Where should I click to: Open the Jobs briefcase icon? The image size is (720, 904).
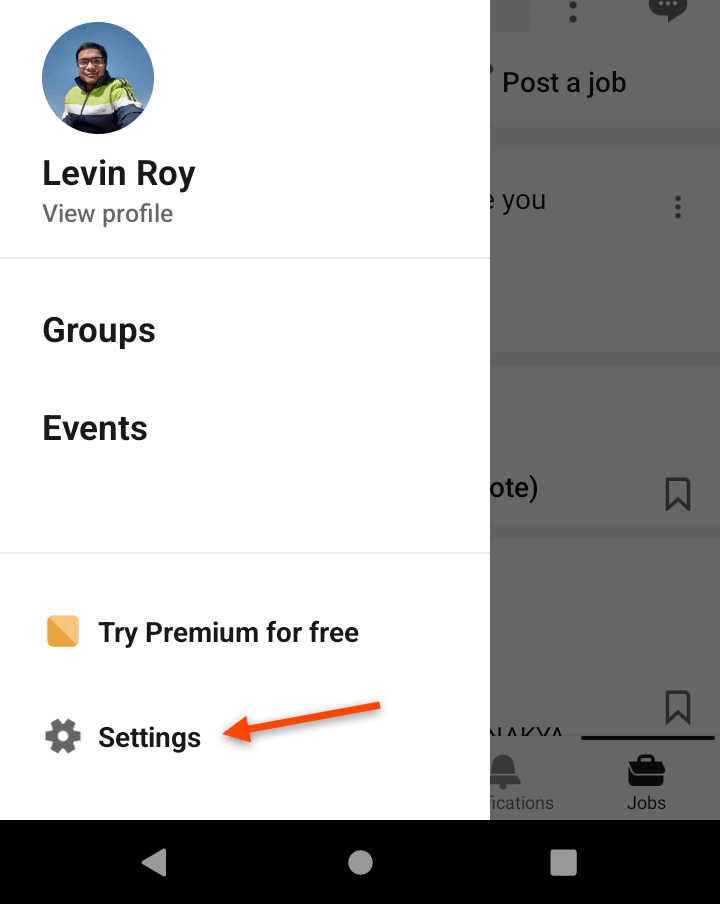pyautogui.click(x=646, y=771)
